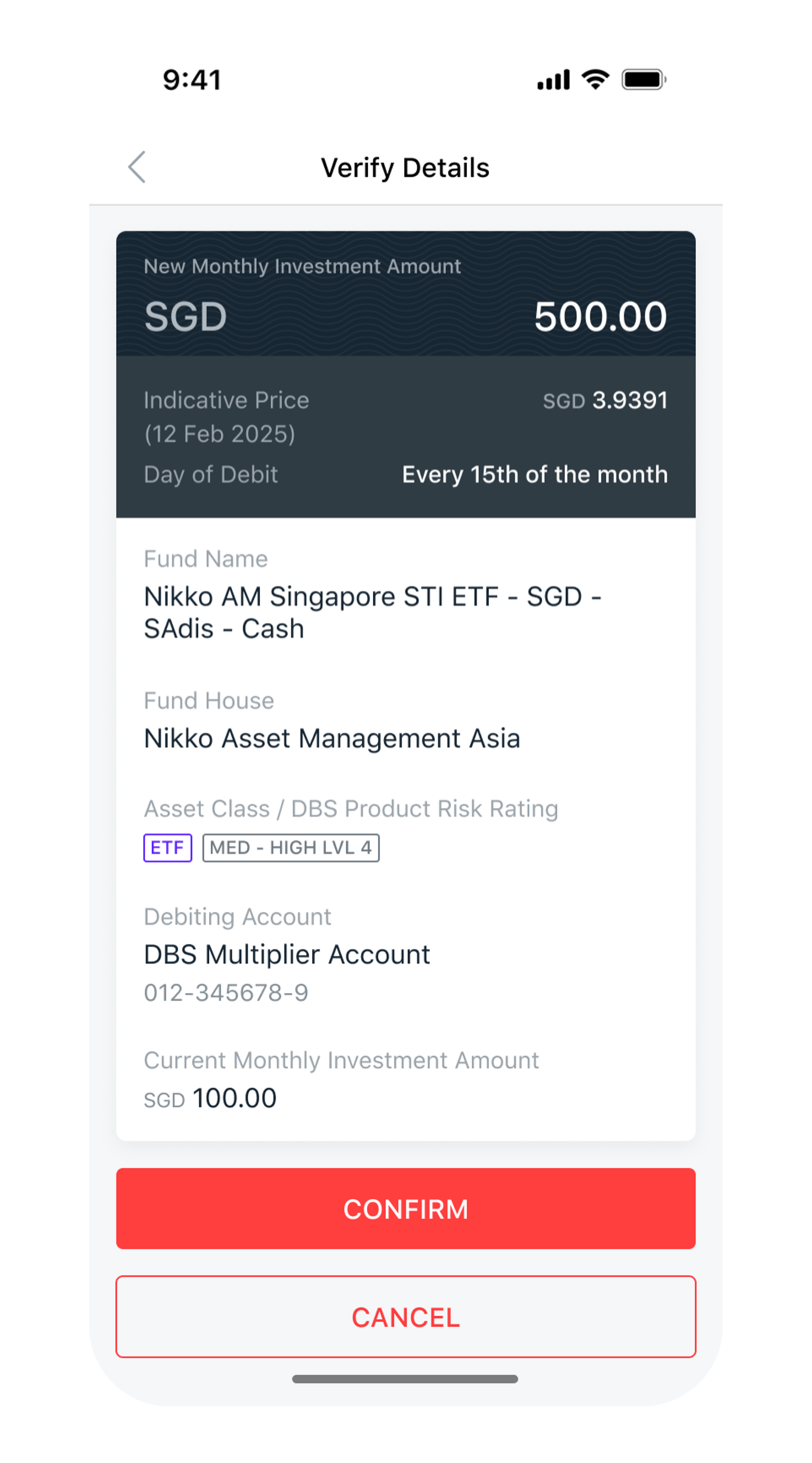Screen dimensions: 812x1463
Task: Confirm the new monthly investment amount
Action: coord(405,1209)
